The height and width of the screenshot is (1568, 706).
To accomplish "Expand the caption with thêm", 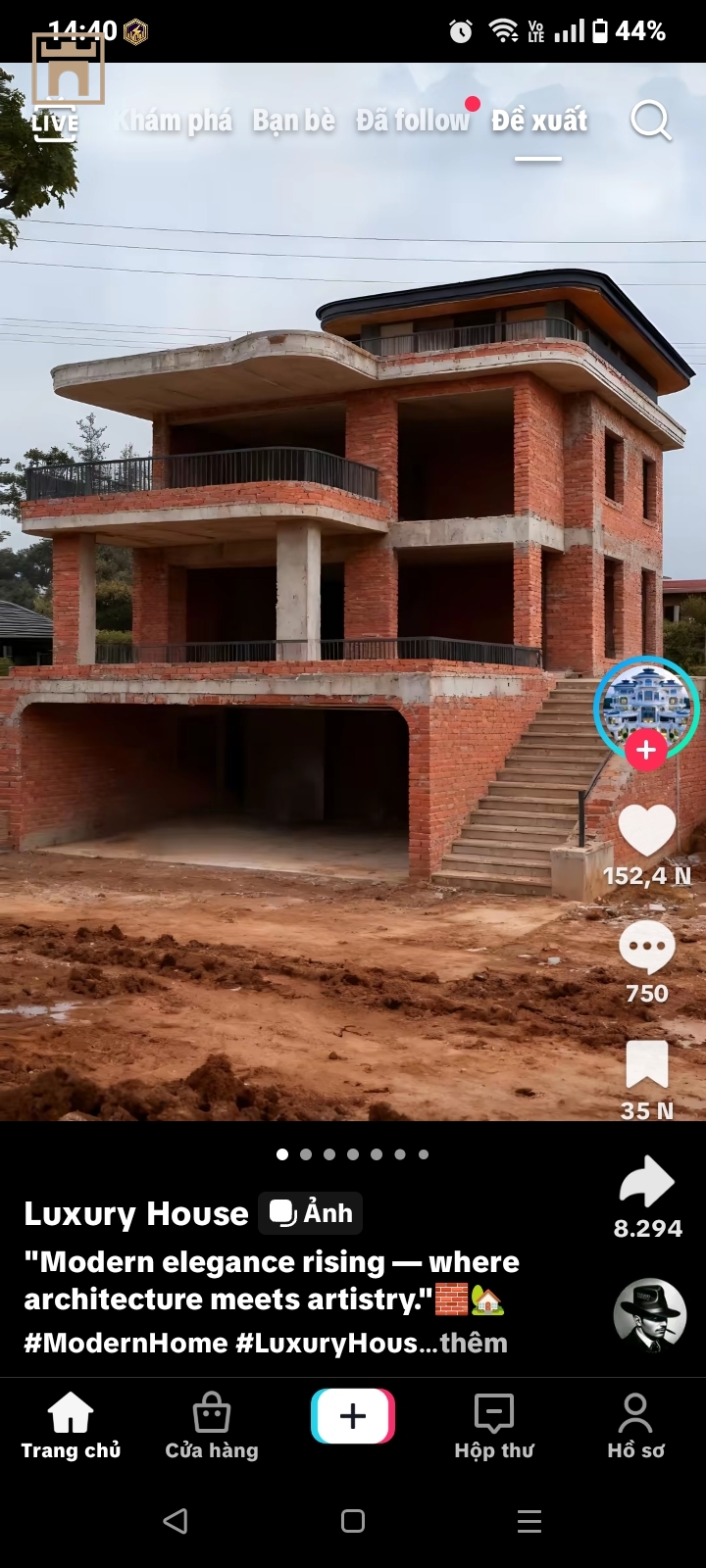I will (x=474, y=1343).
